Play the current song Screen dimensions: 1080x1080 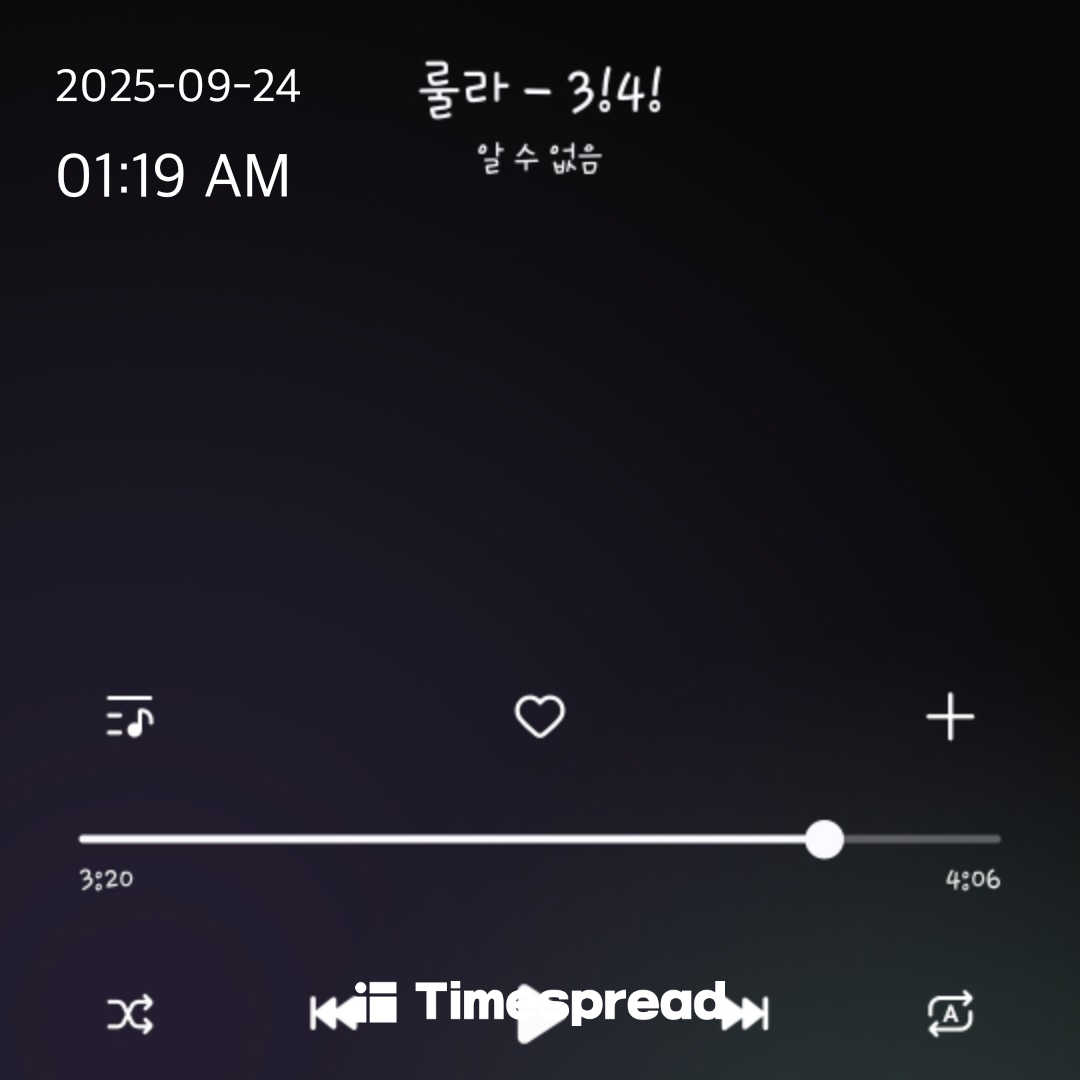point(540,1022)
